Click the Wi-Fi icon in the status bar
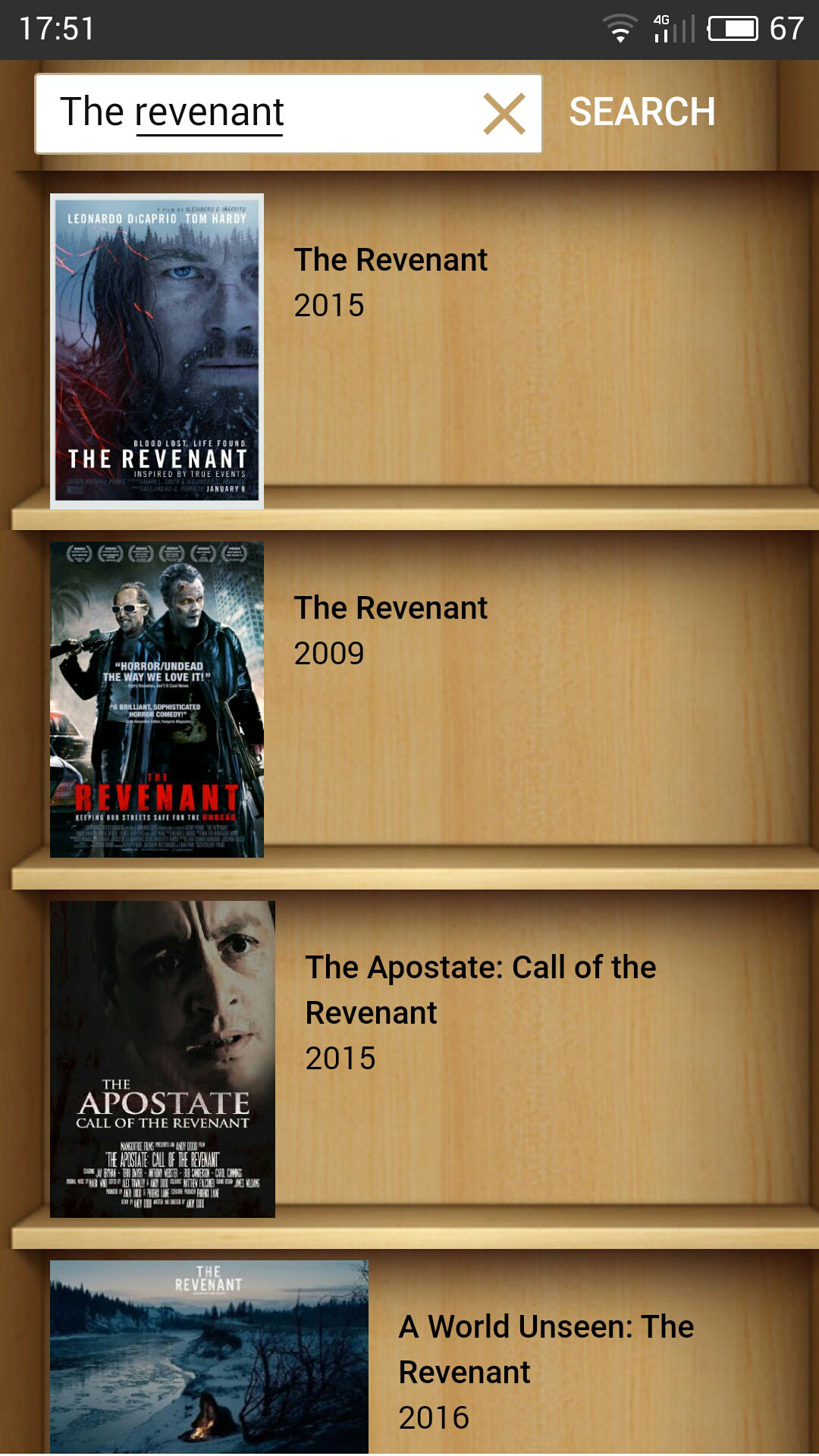This screenshot has height=1456, width=819. (620, 29)
